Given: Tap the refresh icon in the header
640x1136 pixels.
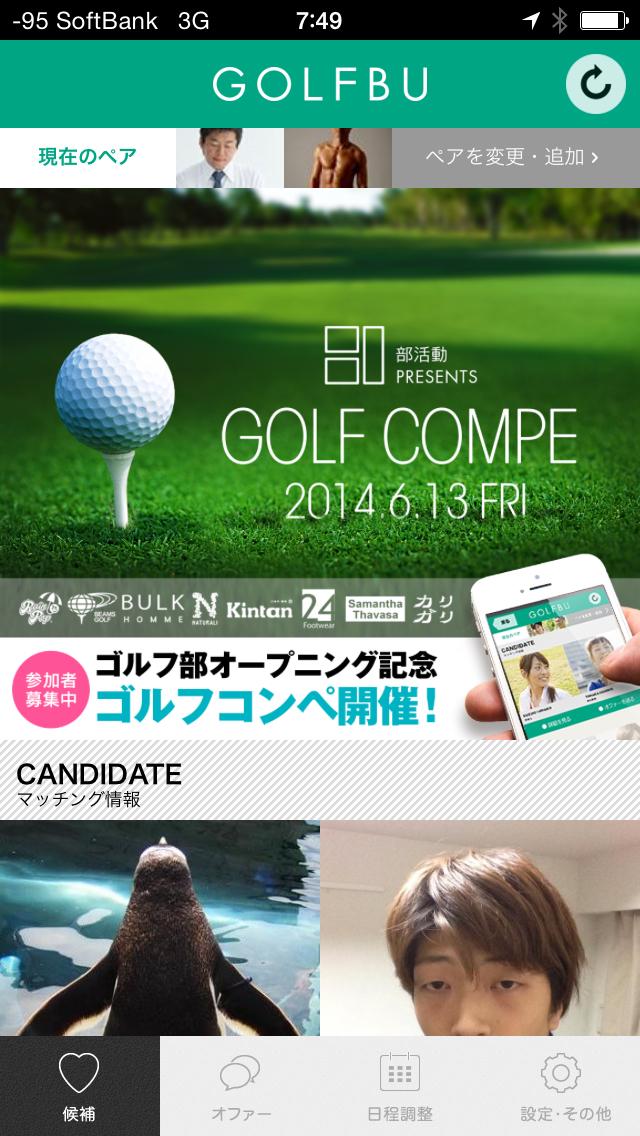Looking at the screenshot, I should [596, 84].
